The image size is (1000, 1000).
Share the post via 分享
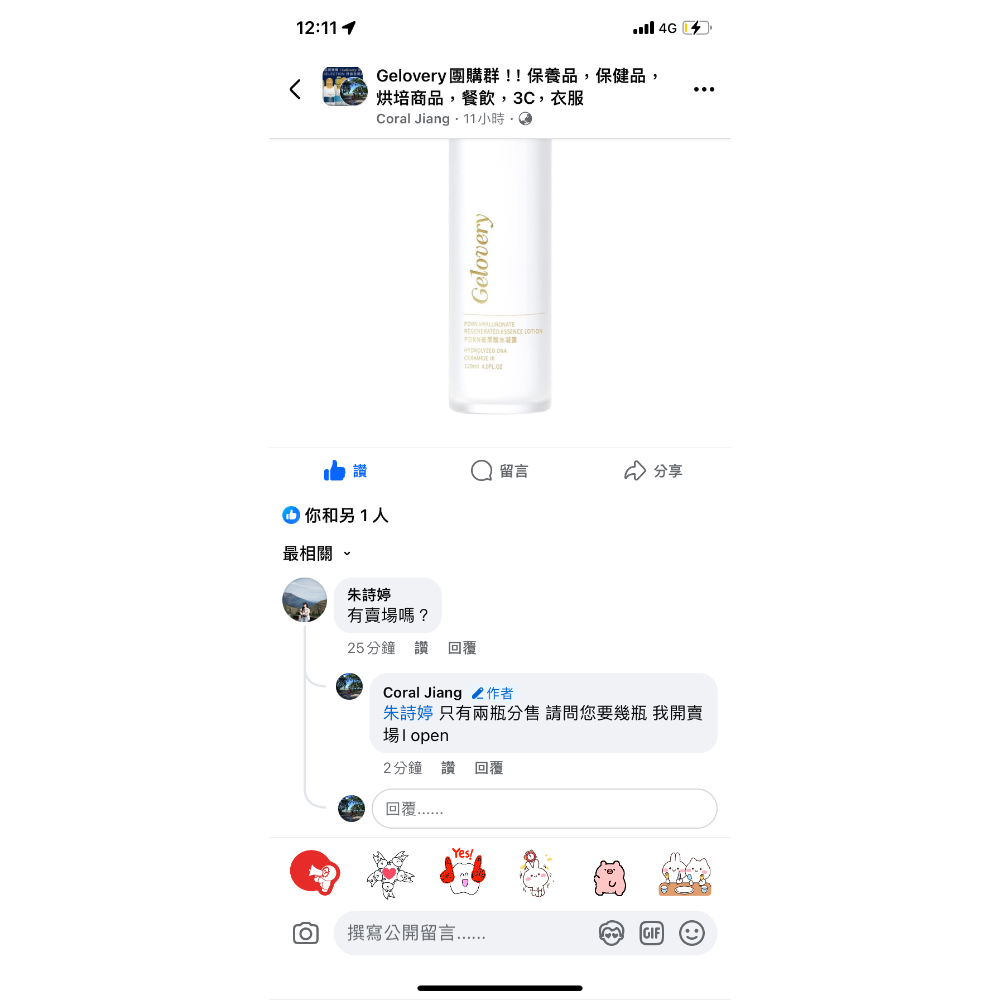pyautogui.click(x=653, y=471)
